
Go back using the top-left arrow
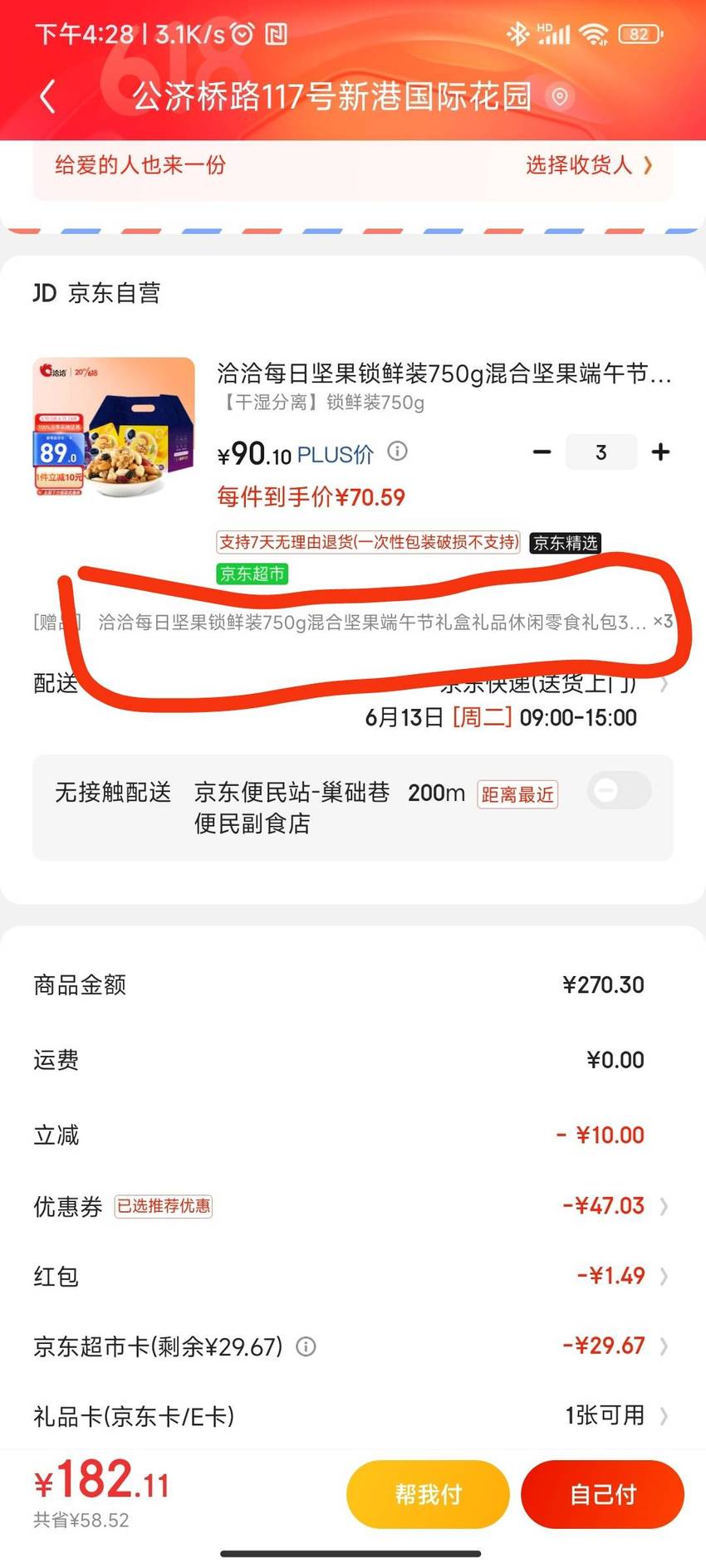click(48, 97)
